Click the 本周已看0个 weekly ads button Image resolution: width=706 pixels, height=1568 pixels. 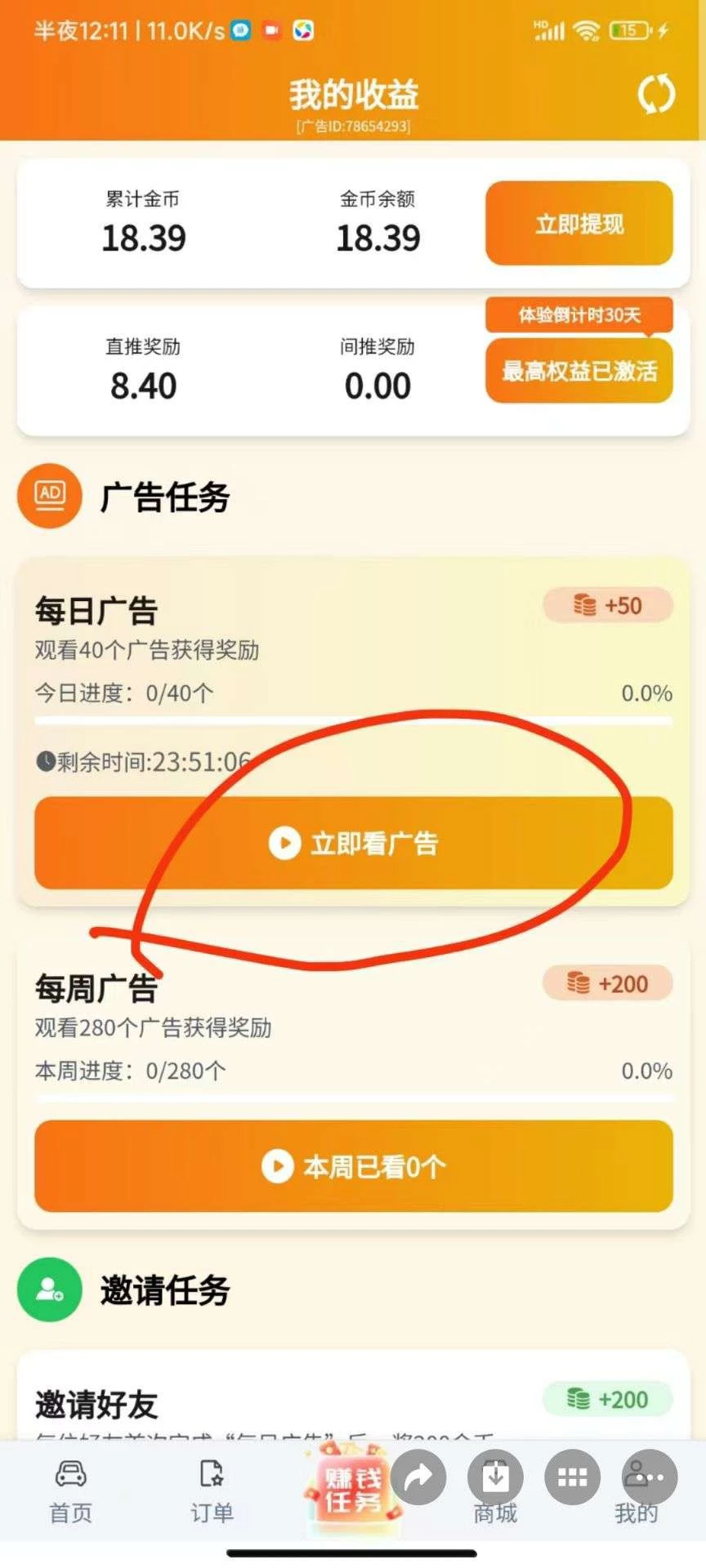click(353, 1166)
